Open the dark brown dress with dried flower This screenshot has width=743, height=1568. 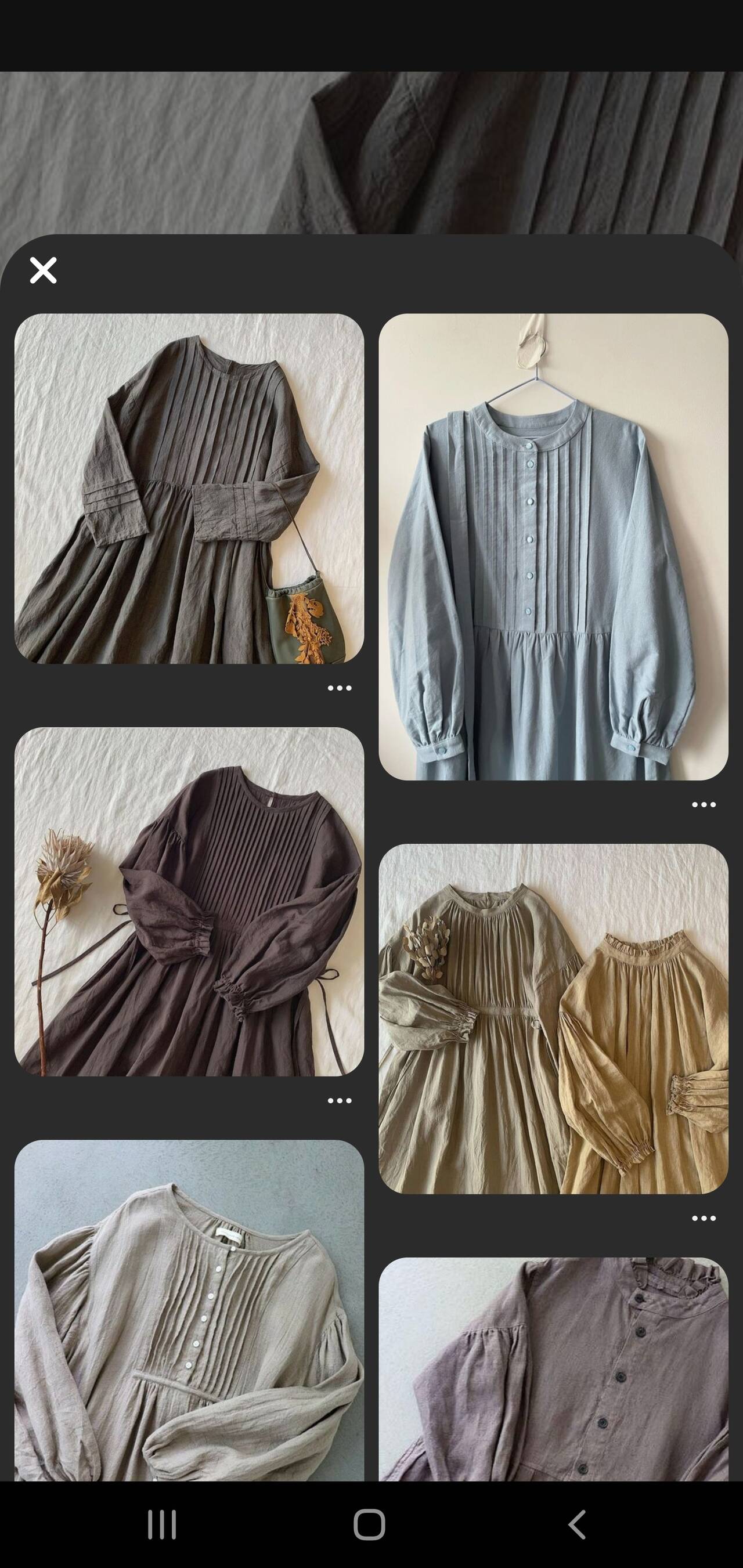[189, 901]
